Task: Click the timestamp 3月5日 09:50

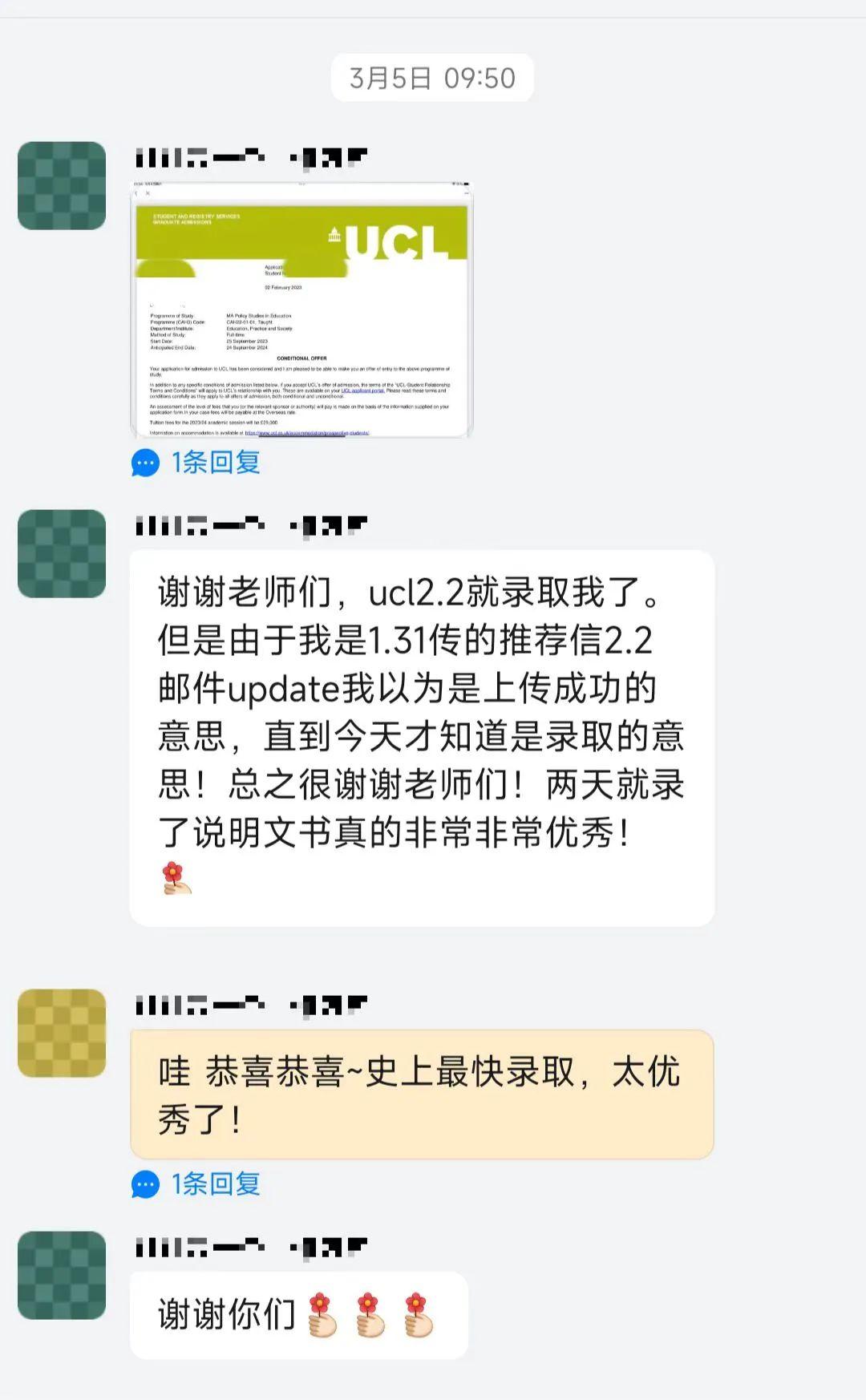Action: [432, 77]
